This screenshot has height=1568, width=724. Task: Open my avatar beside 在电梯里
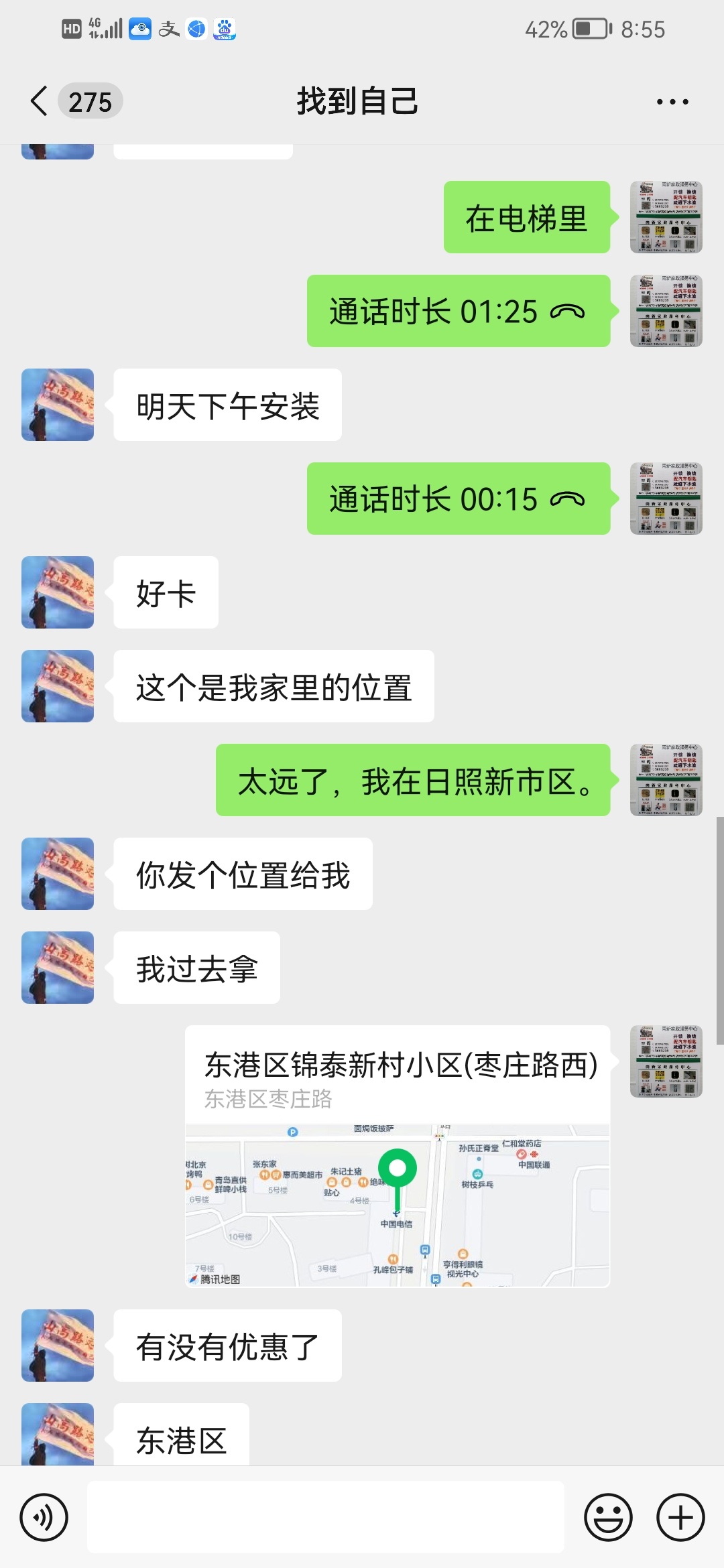click(666, 217)
